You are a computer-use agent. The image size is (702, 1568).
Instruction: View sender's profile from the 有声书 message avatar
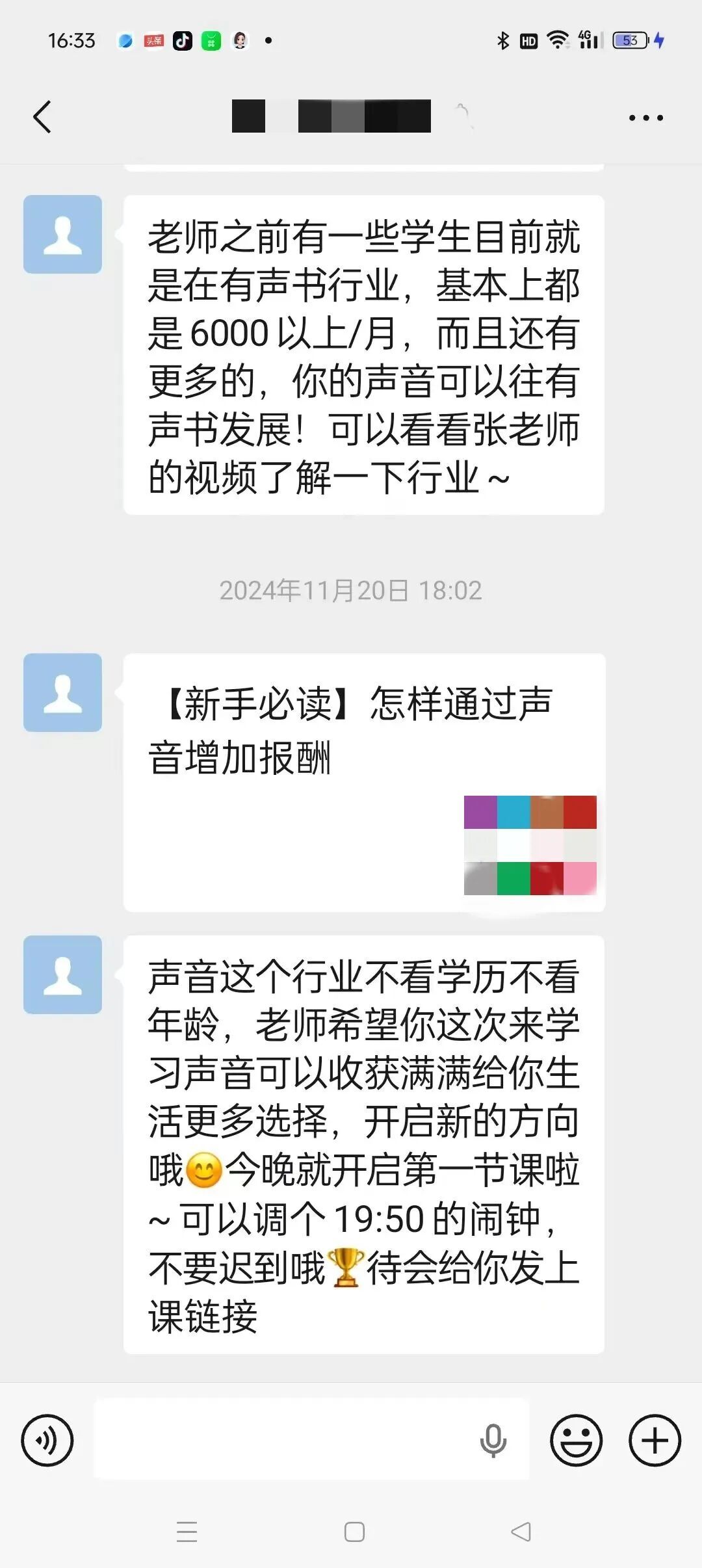pos(62,235)
